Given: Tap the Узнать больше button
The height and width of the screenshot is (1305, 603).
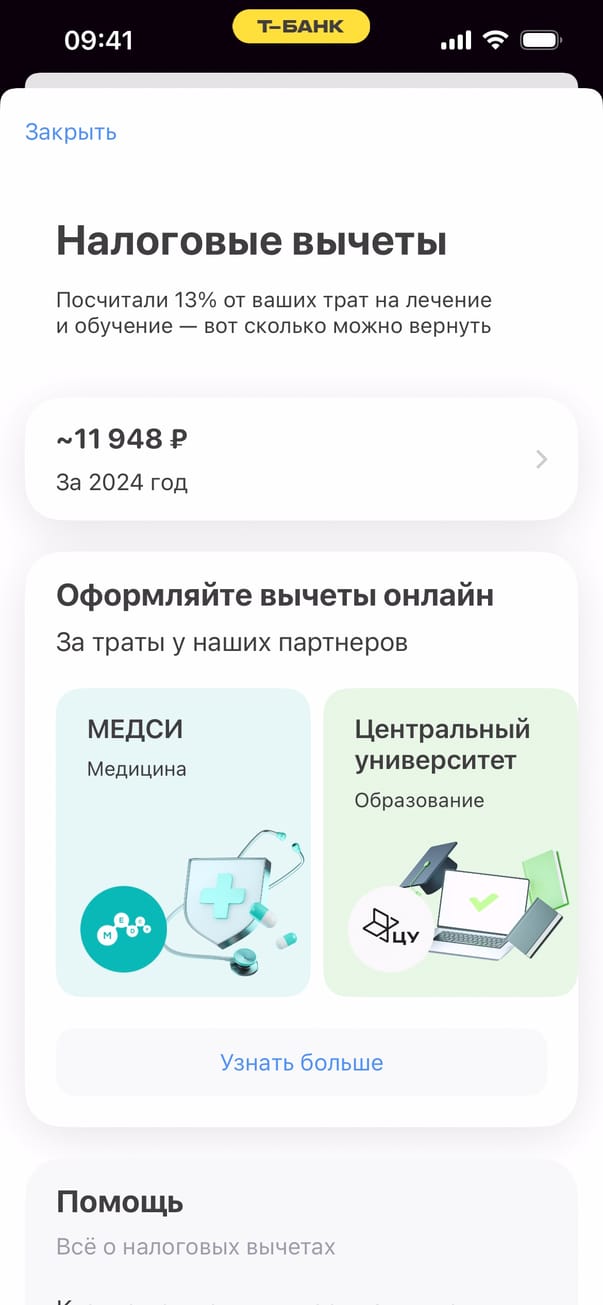Looking at the screenshot, I should [301, 1062].
